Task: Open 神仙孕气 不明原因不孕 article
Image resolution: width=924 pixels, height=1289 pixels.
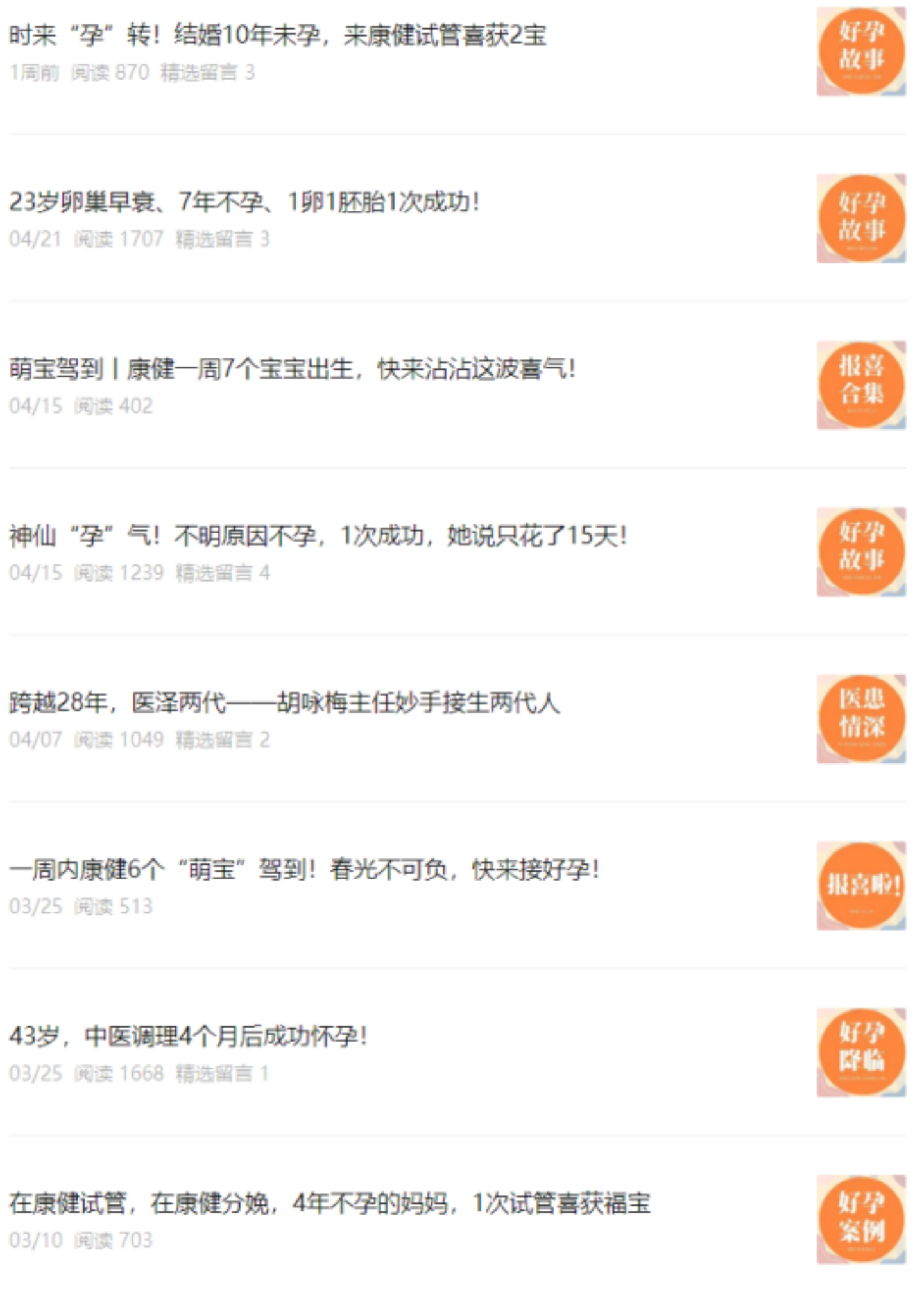Action: (318, 536)
